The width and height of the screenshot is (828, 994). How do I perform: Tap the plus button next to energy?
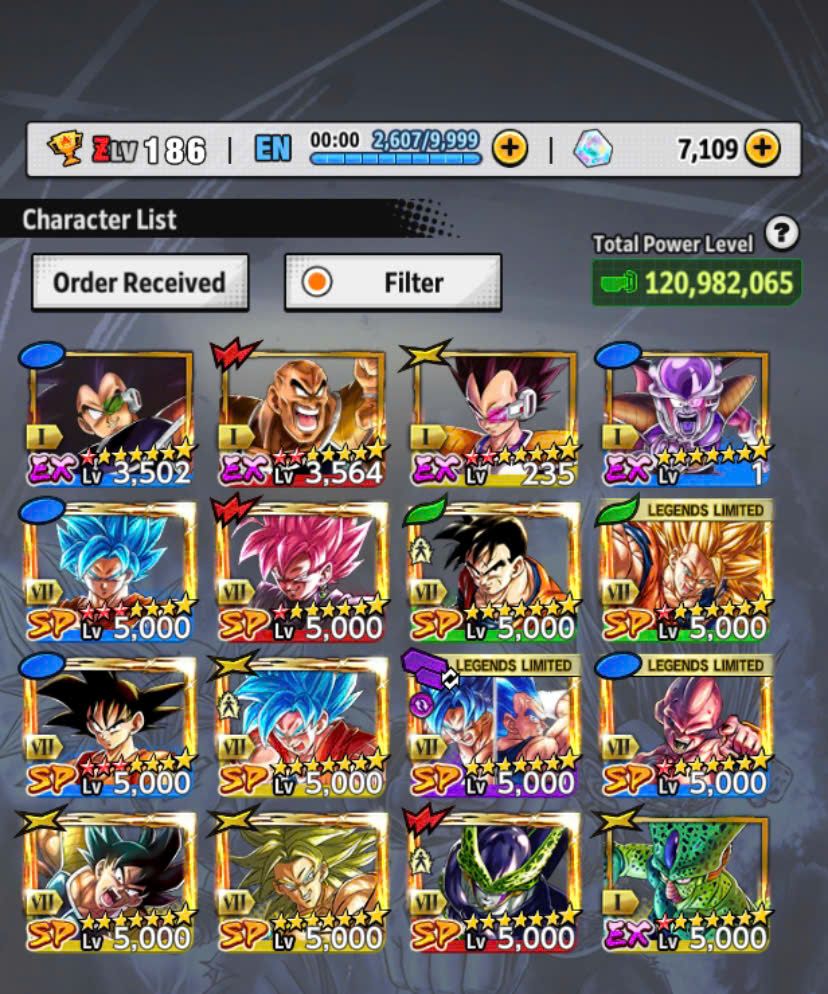510,150
